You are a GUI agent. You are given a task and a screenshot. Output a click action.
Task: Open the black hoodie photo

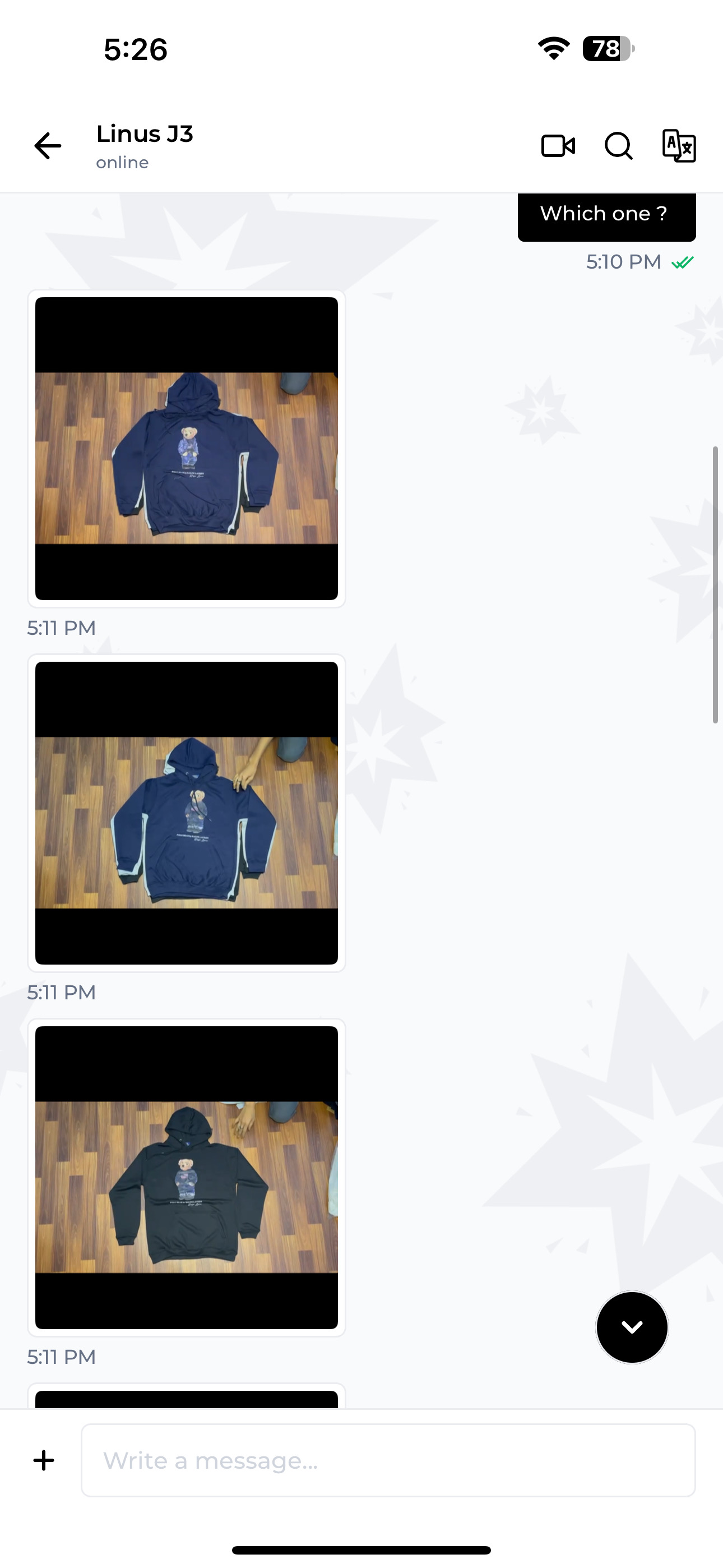point(186,1178)
